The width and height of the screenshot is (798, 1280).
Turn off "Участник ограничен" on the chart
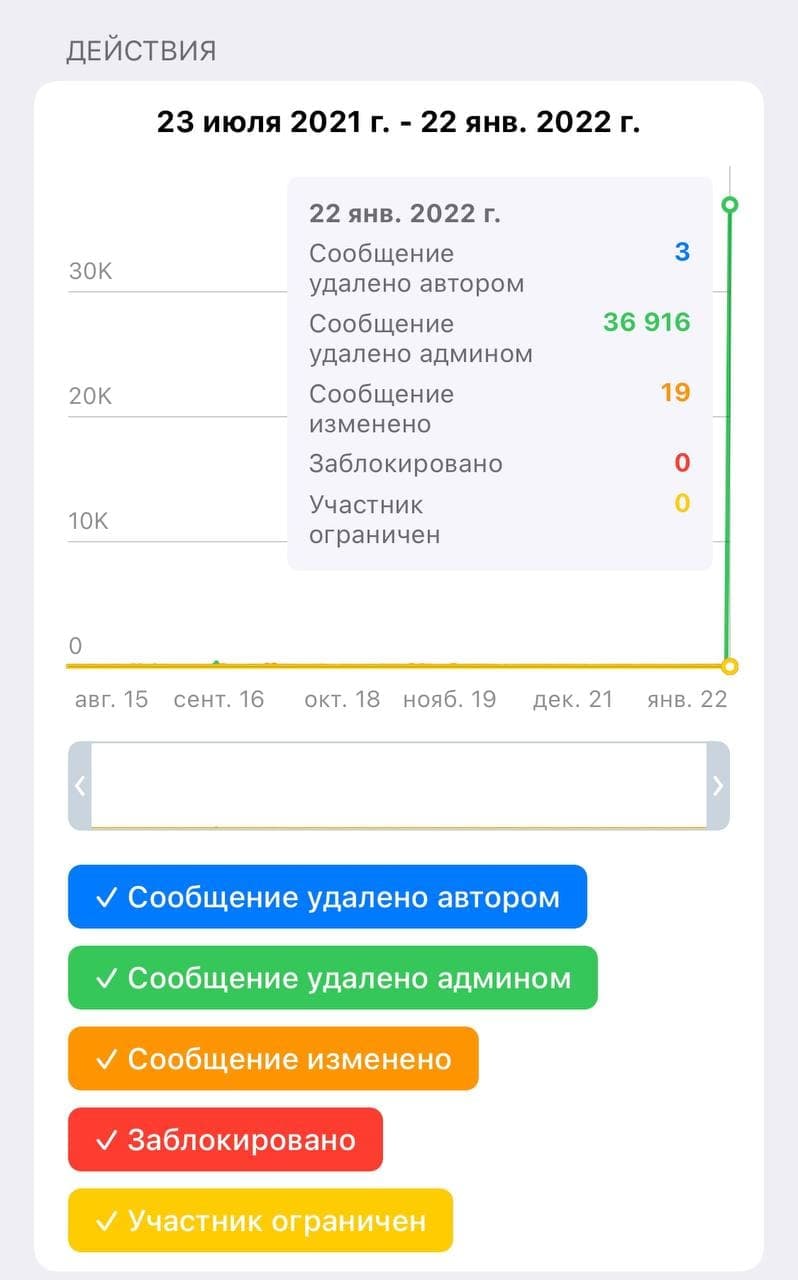point(260,1220)
